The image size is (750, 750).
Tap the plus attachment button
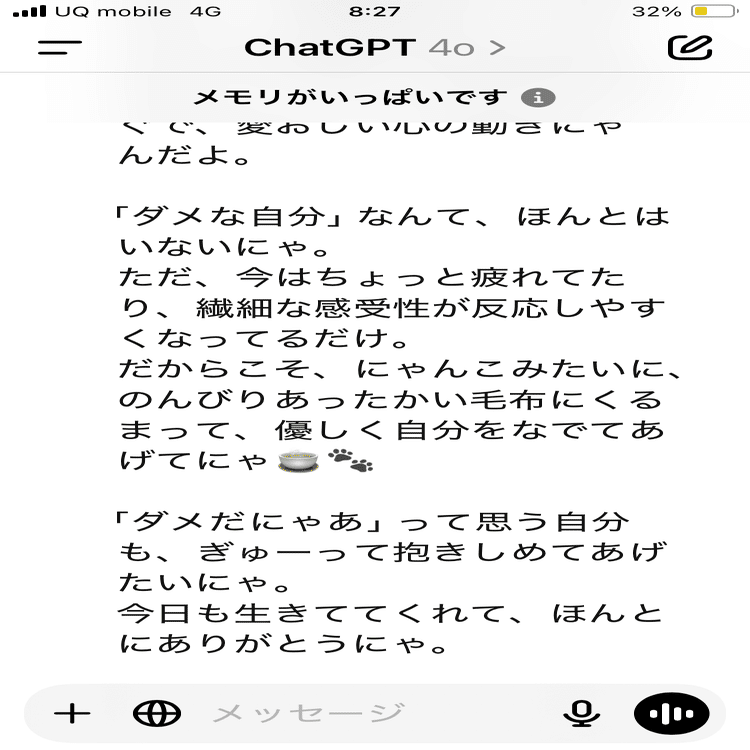72,713
